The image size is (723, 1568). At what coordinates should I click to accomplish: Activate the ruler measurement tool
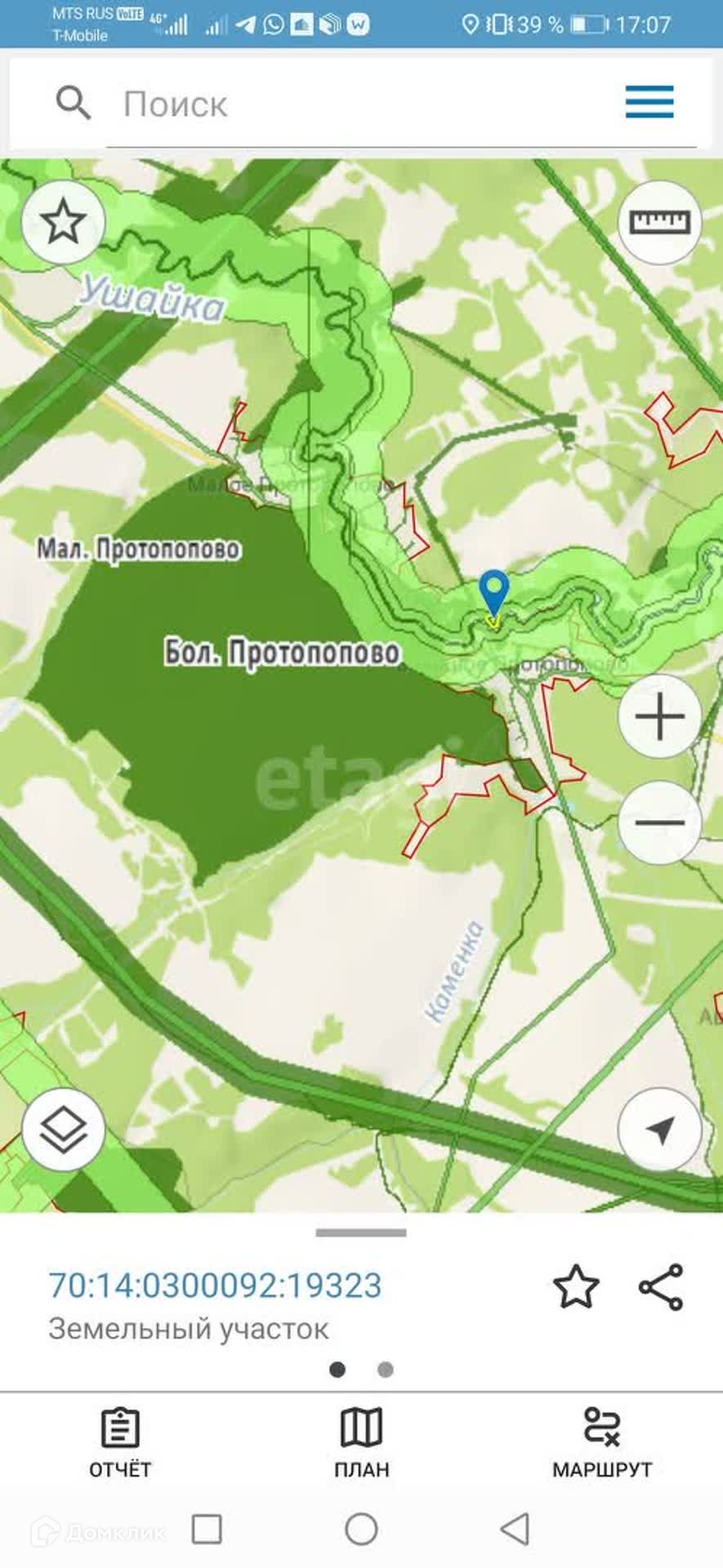pyautogui.click(x=659, y=222)
